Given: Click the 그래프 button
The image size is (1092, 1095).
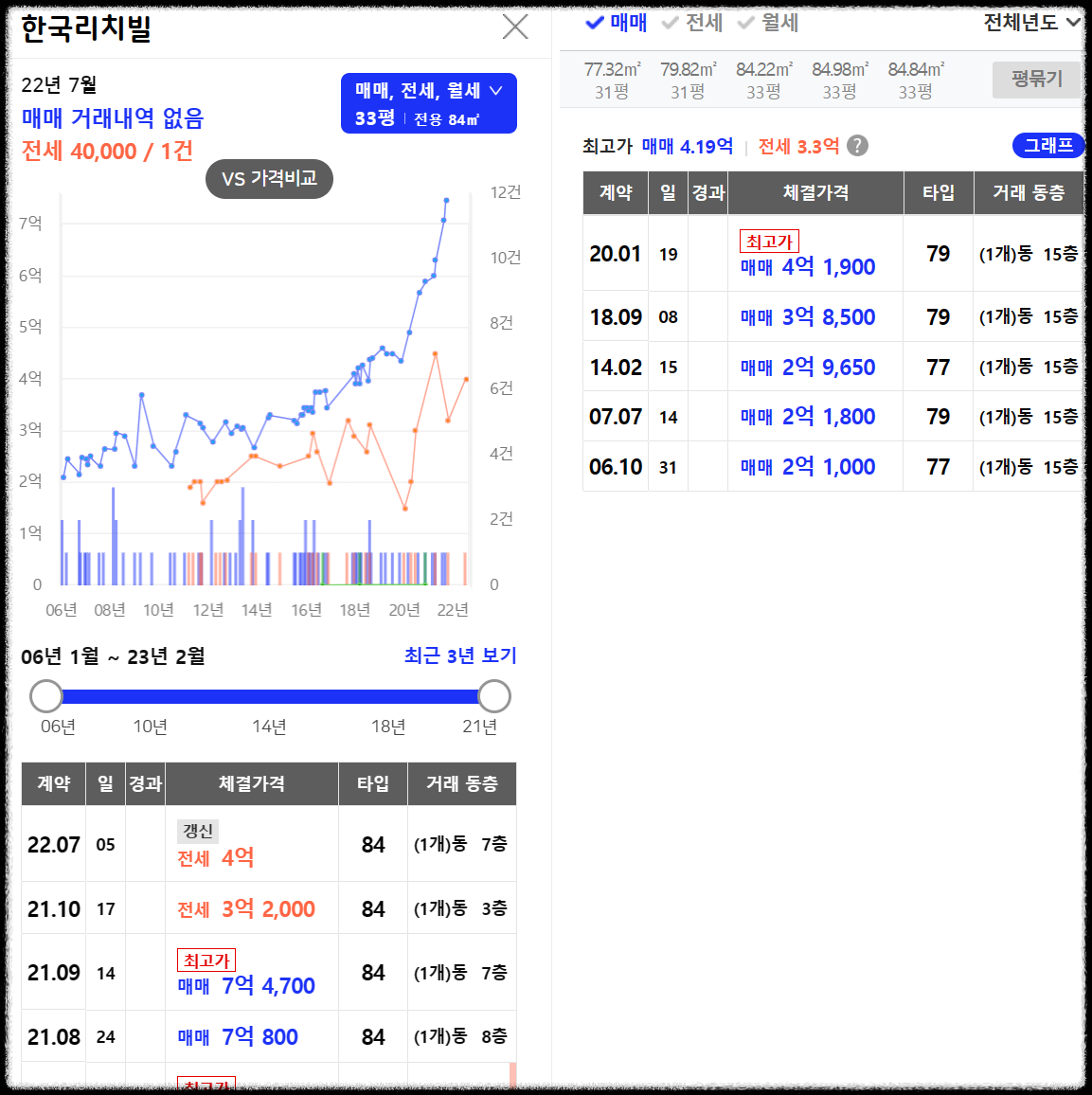Looking at the screenshot, I should 1048,145.
